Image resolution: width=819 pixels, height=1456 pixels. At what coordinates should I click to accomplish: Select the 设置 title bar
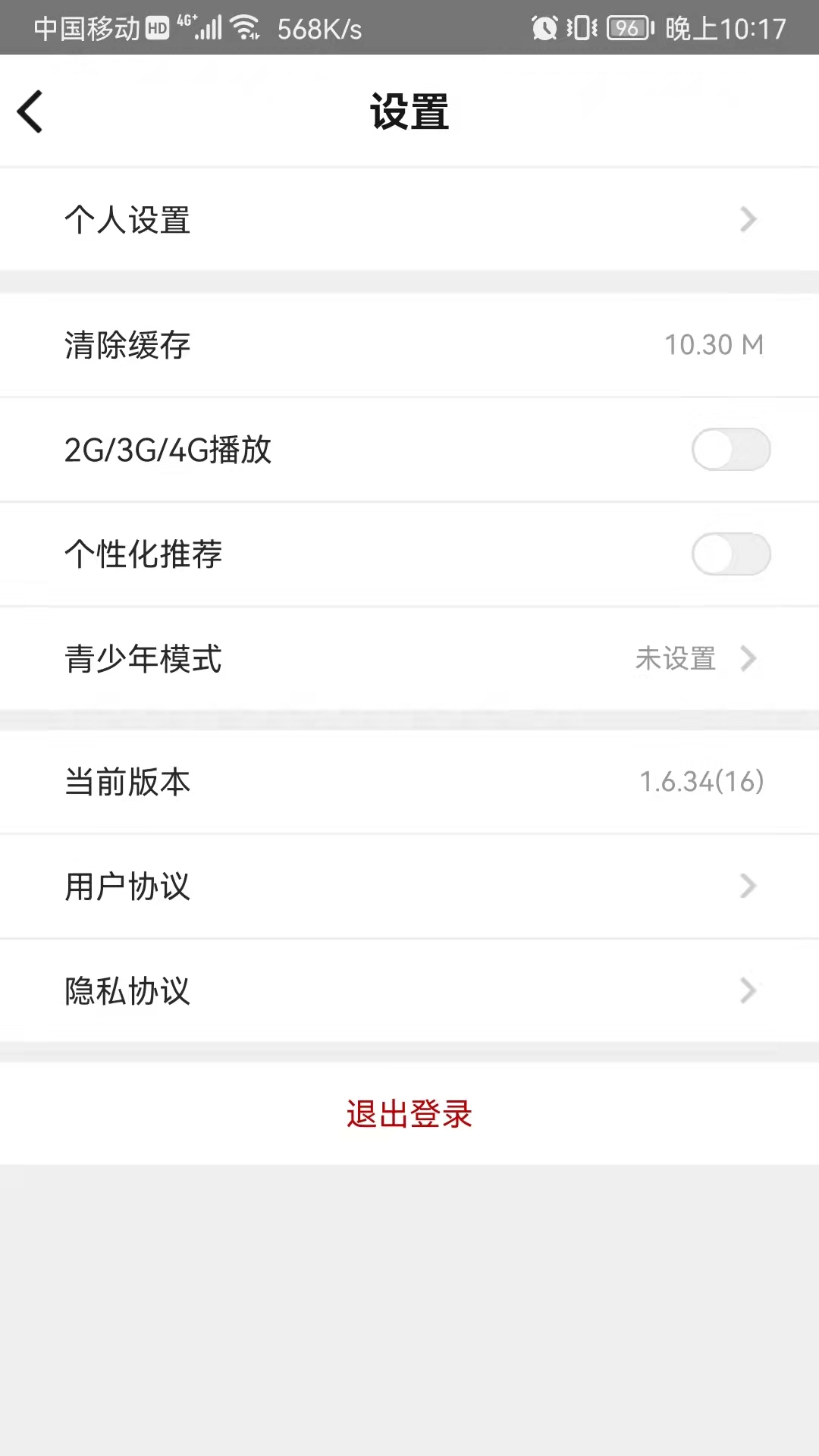click(409, 111)
